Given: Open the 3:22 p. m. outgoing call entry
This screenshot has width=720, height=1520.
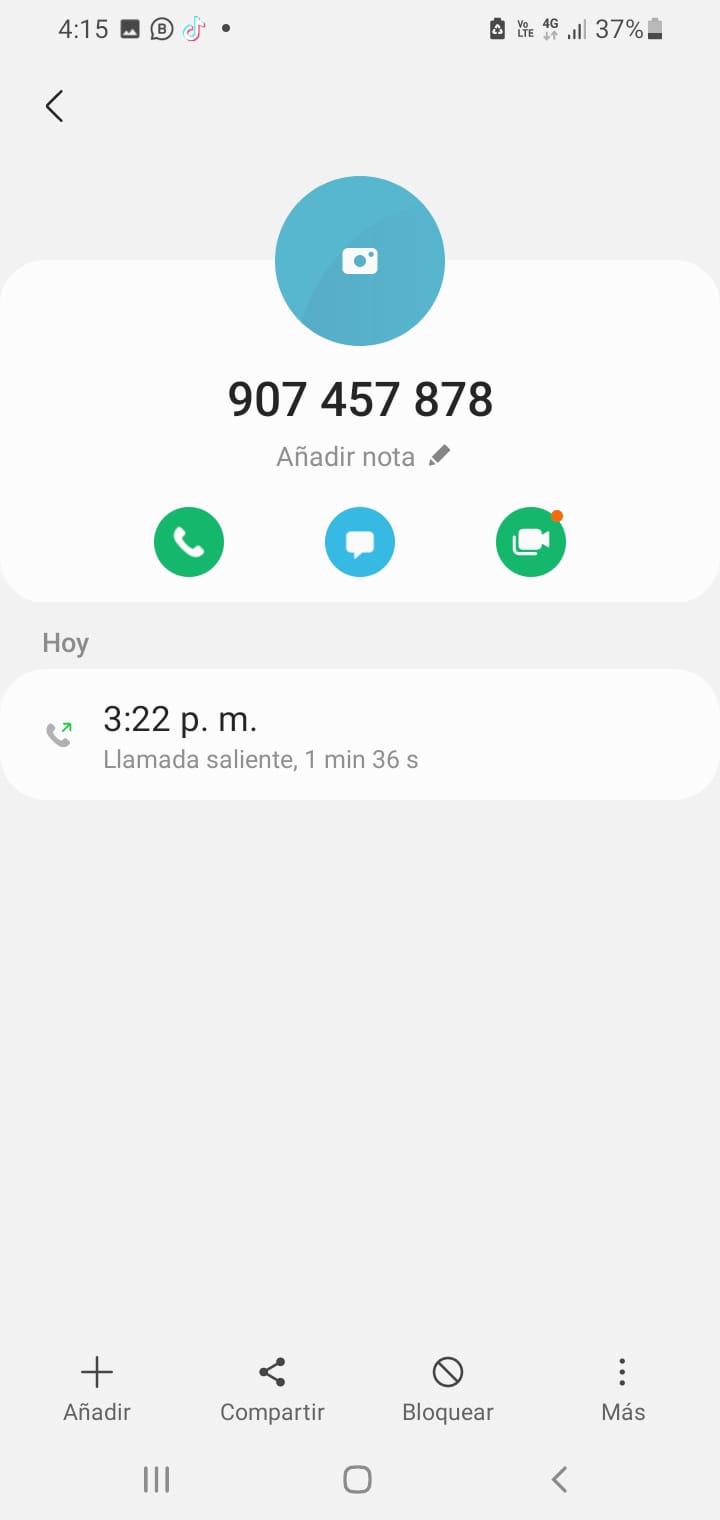Looking at the screenshot, I should click(360, 735).
